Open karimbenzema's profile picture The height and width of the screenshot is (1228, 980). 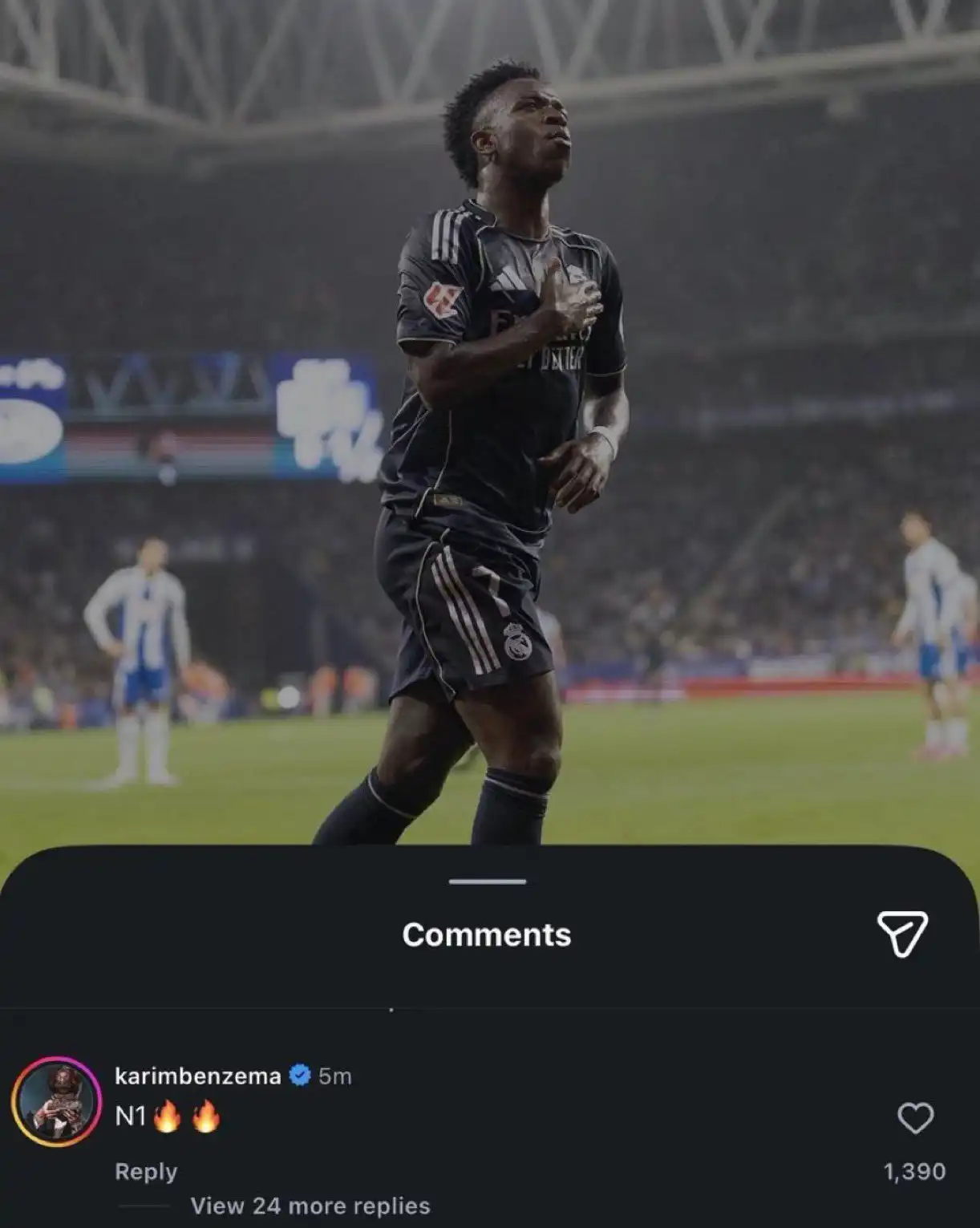(x=56, y=1102)
